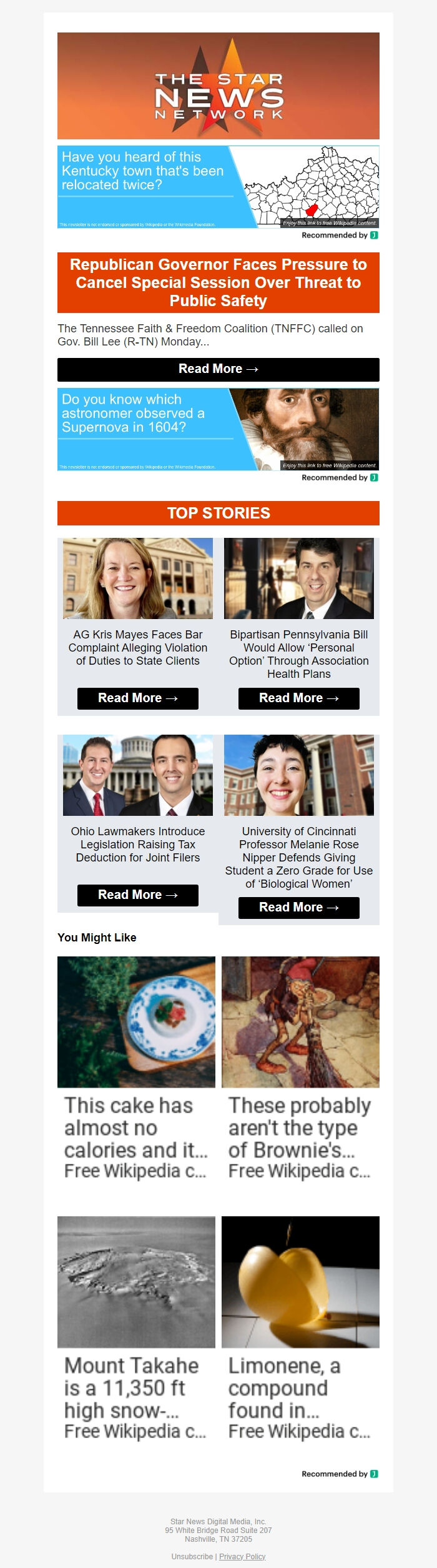
Task: Read more on Ohio tax deduction legislation
Action: point(137,895)
